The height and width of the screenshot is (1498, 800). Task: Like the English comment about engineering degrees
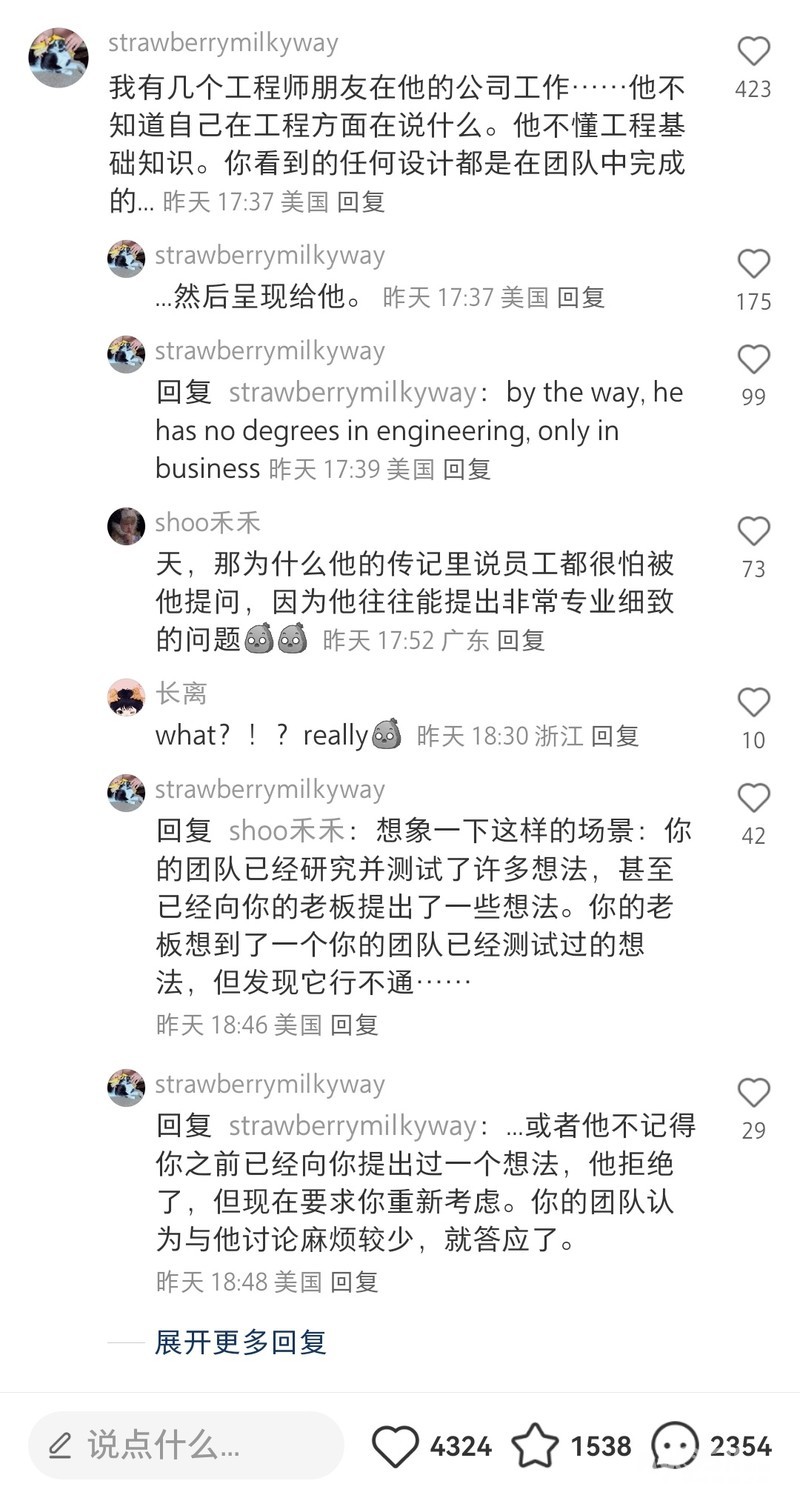tap(753, 360)
